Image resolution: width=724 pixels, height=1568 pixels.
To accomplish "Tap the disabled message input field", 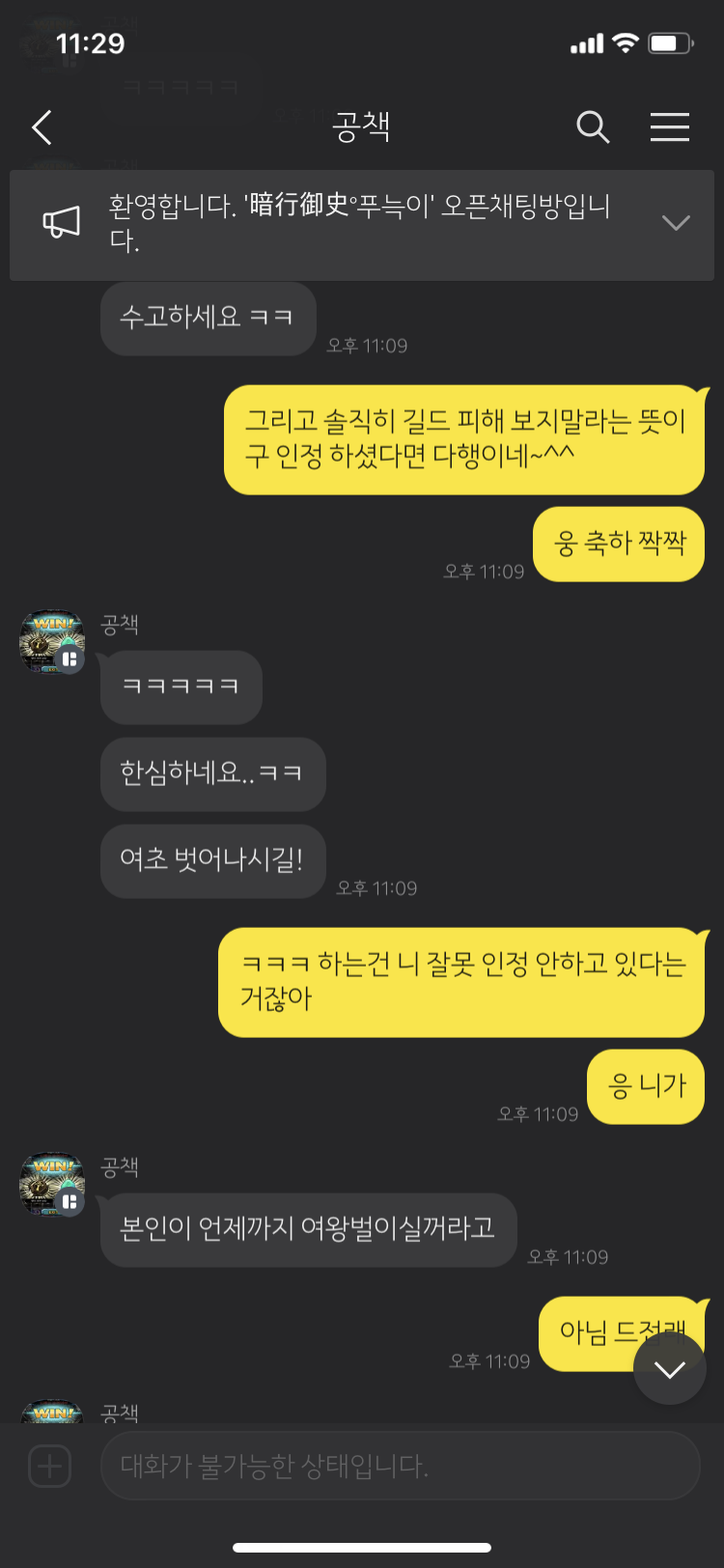I will [x=400, y=1466].
